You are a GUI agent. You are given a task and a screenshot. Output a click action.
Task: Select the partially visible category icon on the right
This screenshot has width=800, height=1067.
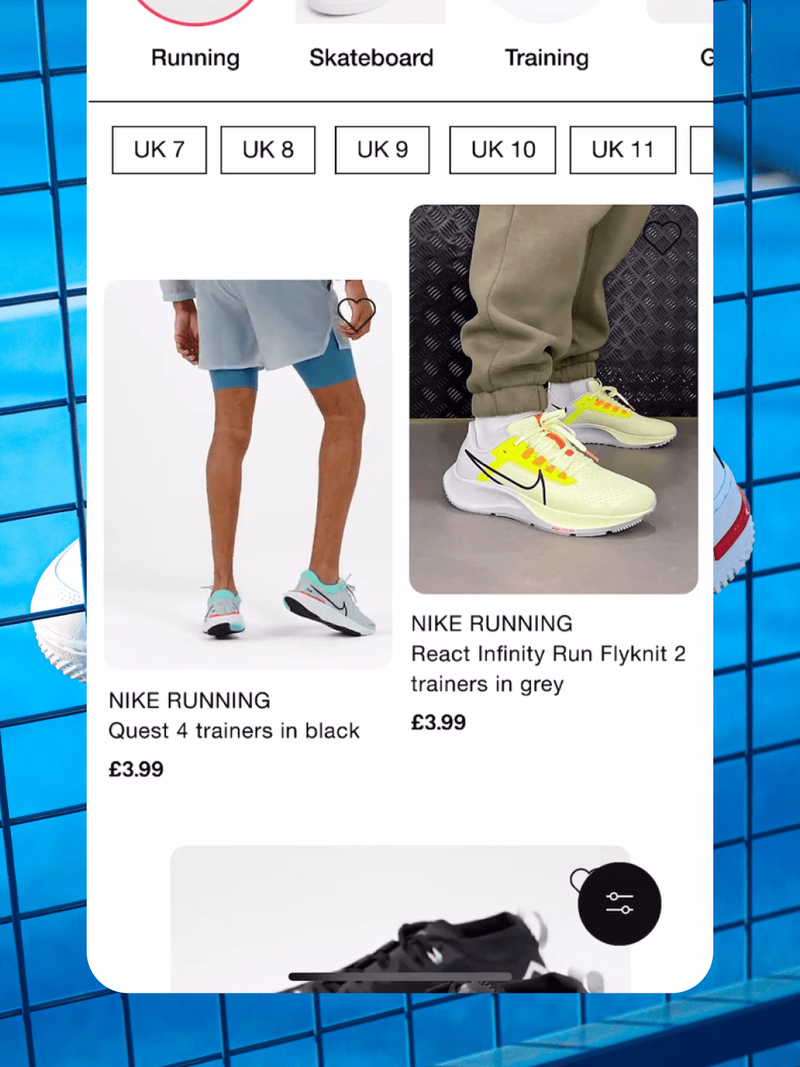click(x=705, y=8)
